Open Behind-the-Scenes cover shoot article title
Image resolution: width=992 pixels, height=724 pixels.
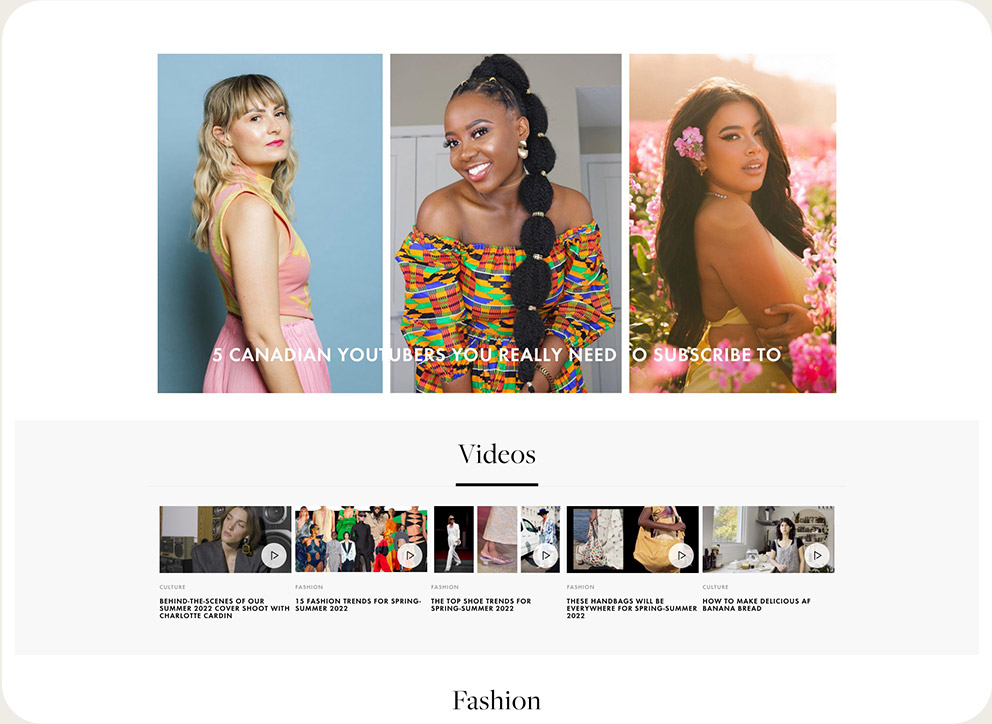[224, 608]
